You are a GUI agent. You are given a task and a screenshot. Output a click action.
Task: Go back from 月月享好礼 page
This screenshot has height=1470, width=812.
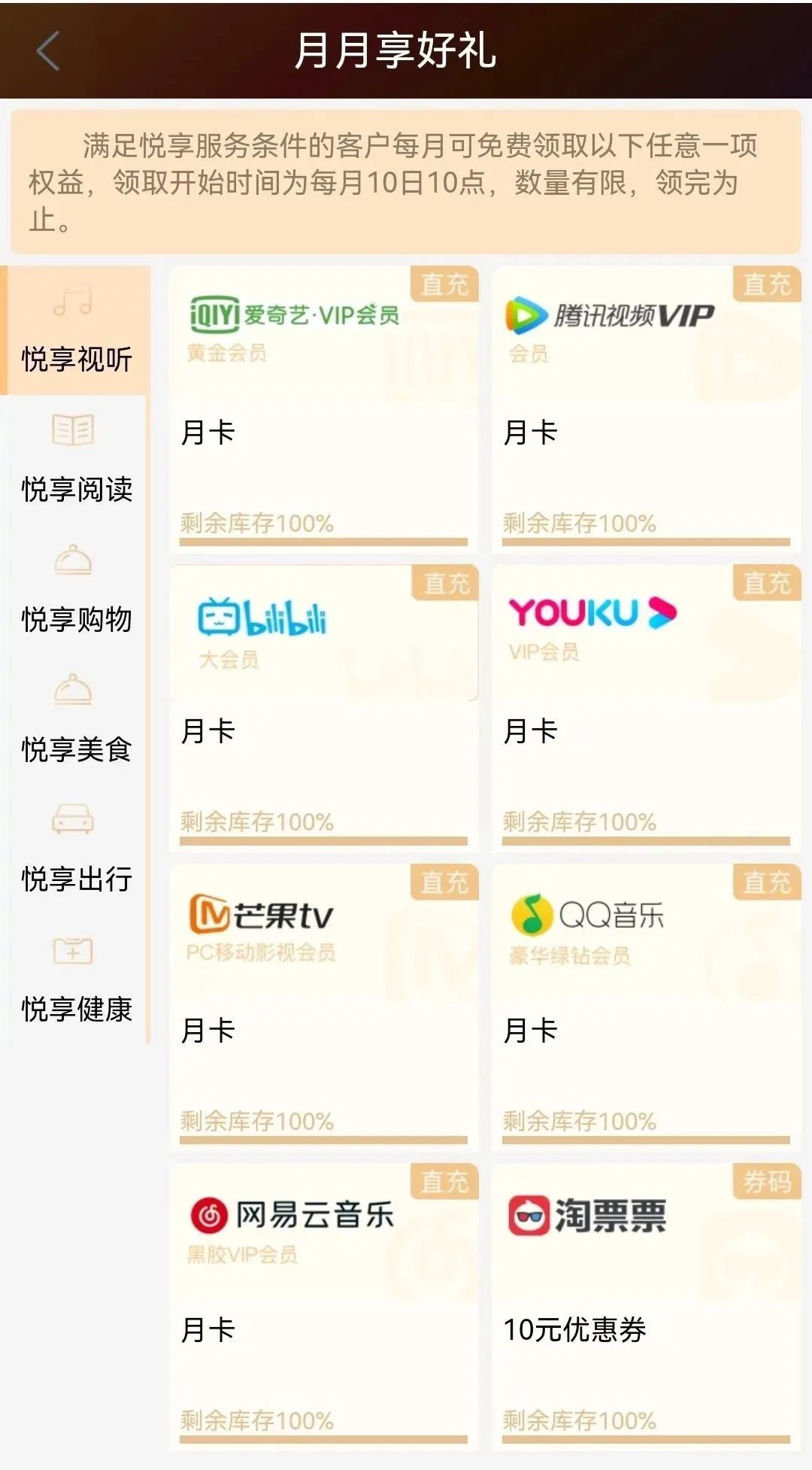(48, 51)
